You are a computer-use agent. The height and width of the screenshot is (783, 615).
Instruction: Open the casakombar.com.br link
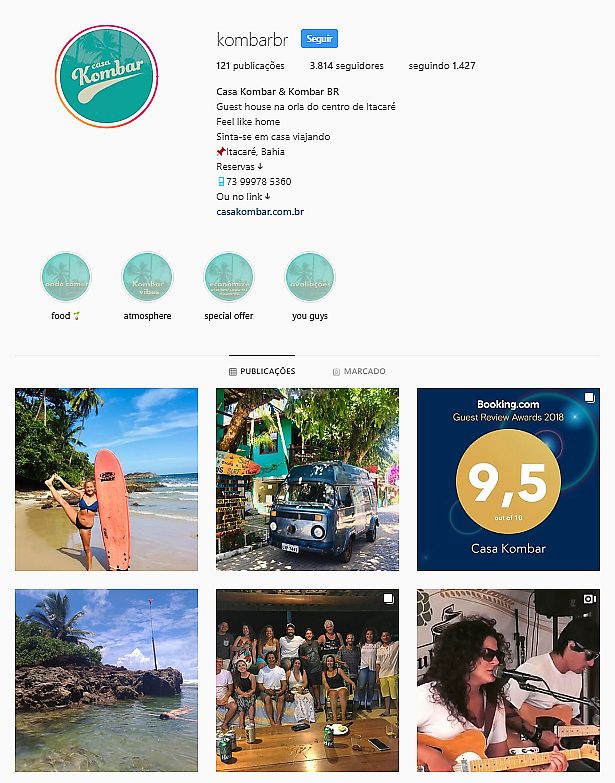point(260,211)
